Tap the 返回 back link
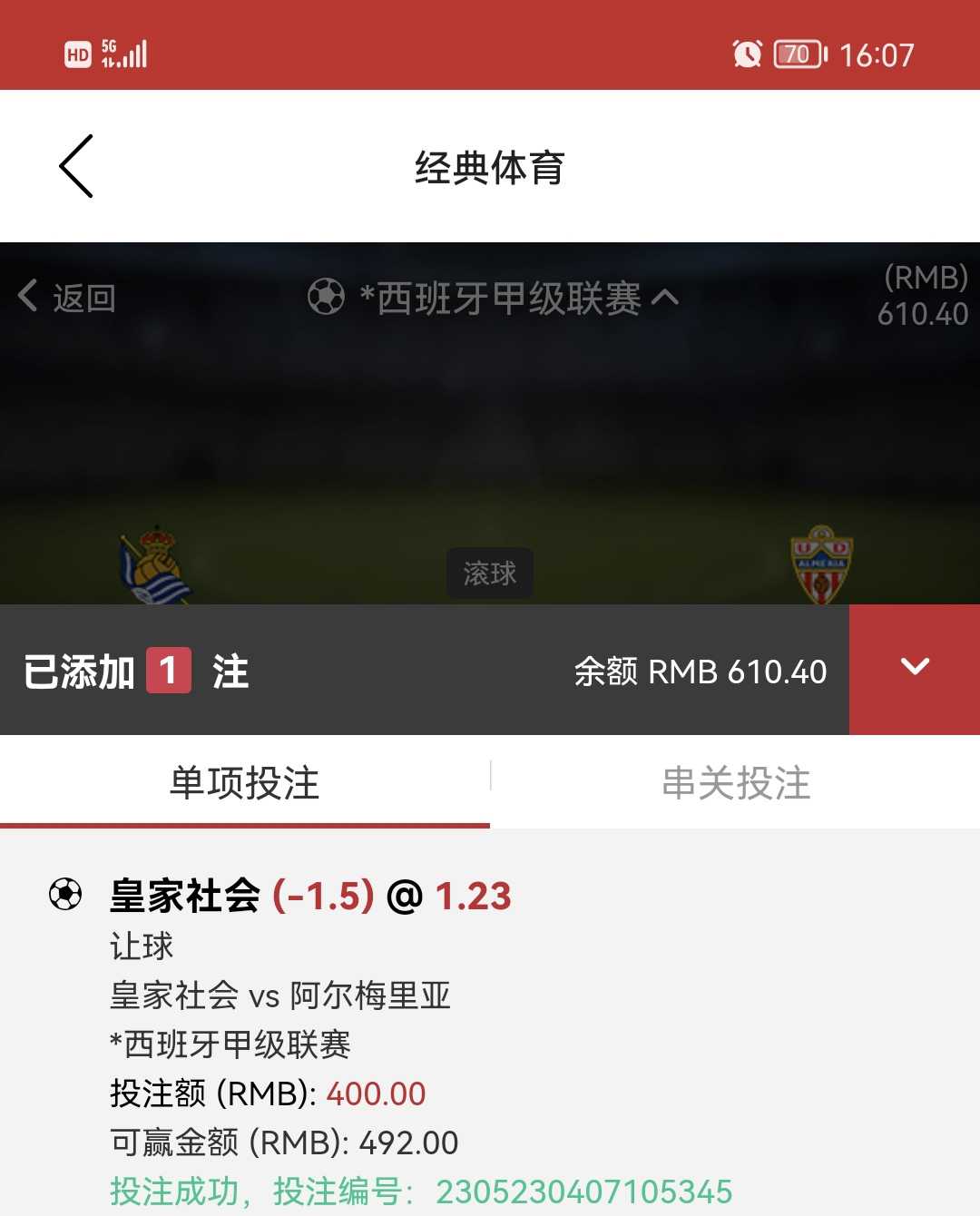The image size is (980, 1216). pyautogui.click(x=67, y=297)
